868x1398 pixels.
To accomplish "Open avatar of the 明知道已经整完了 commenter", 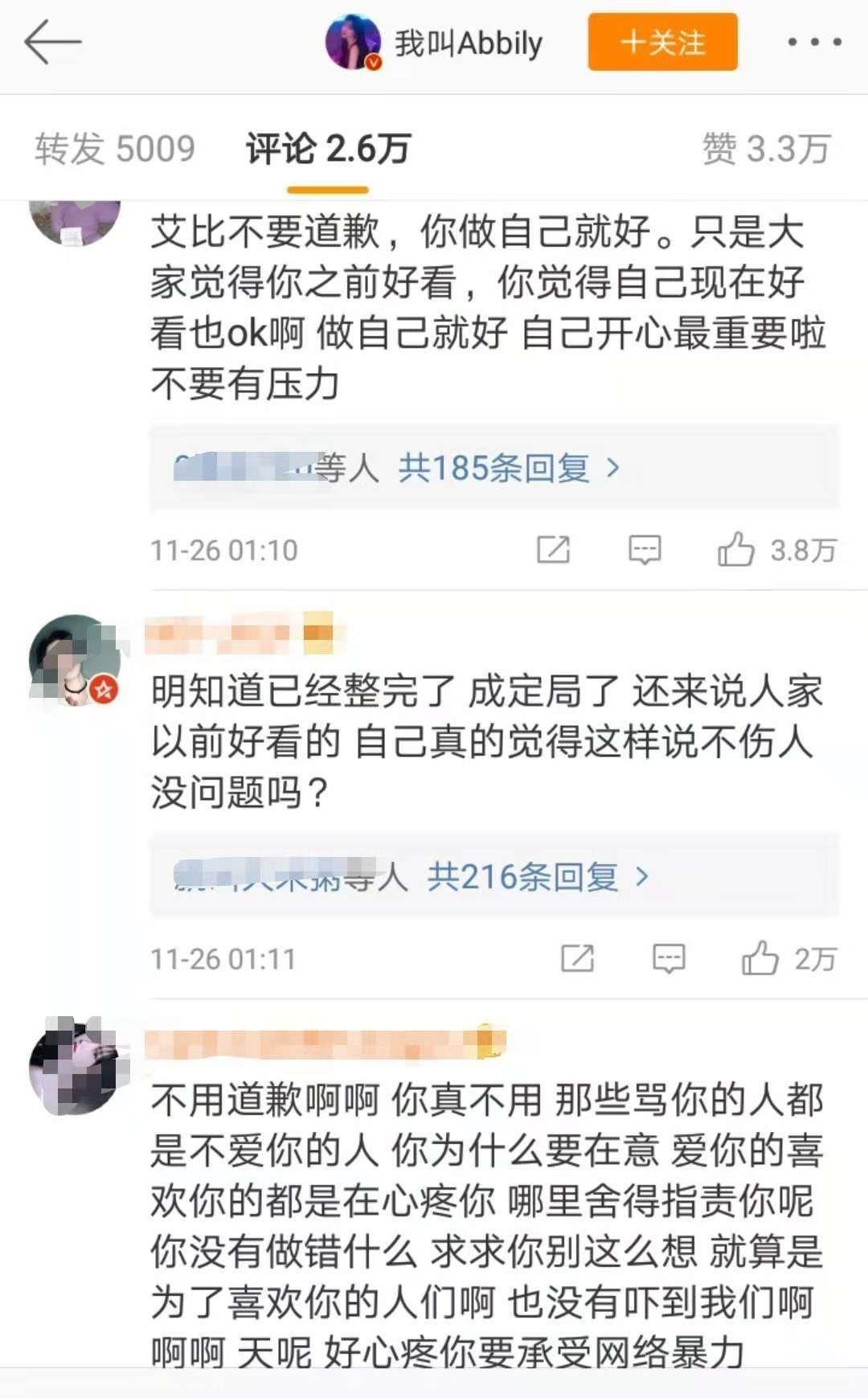I will (75, 660).
